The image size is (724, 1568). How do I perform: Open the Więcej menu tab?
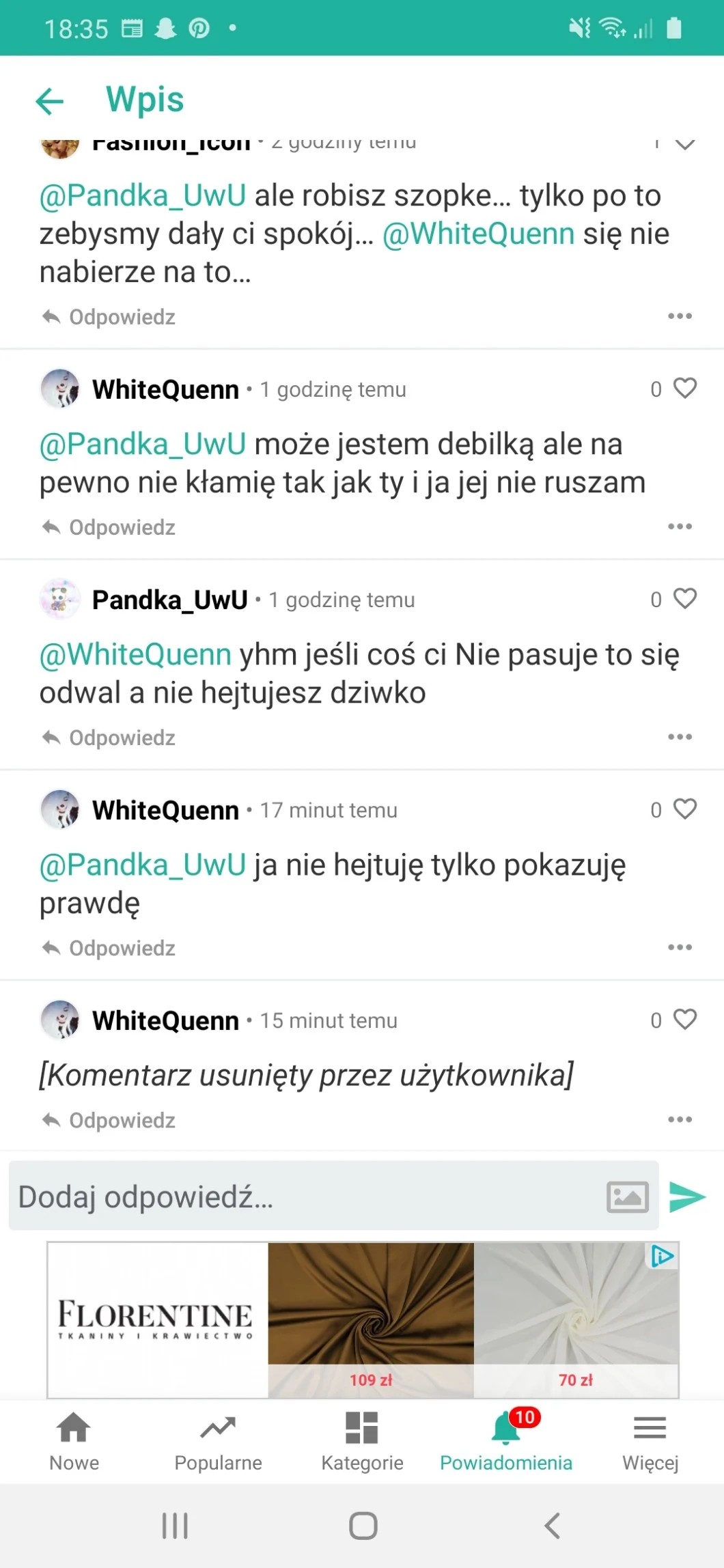[650, 1442]
